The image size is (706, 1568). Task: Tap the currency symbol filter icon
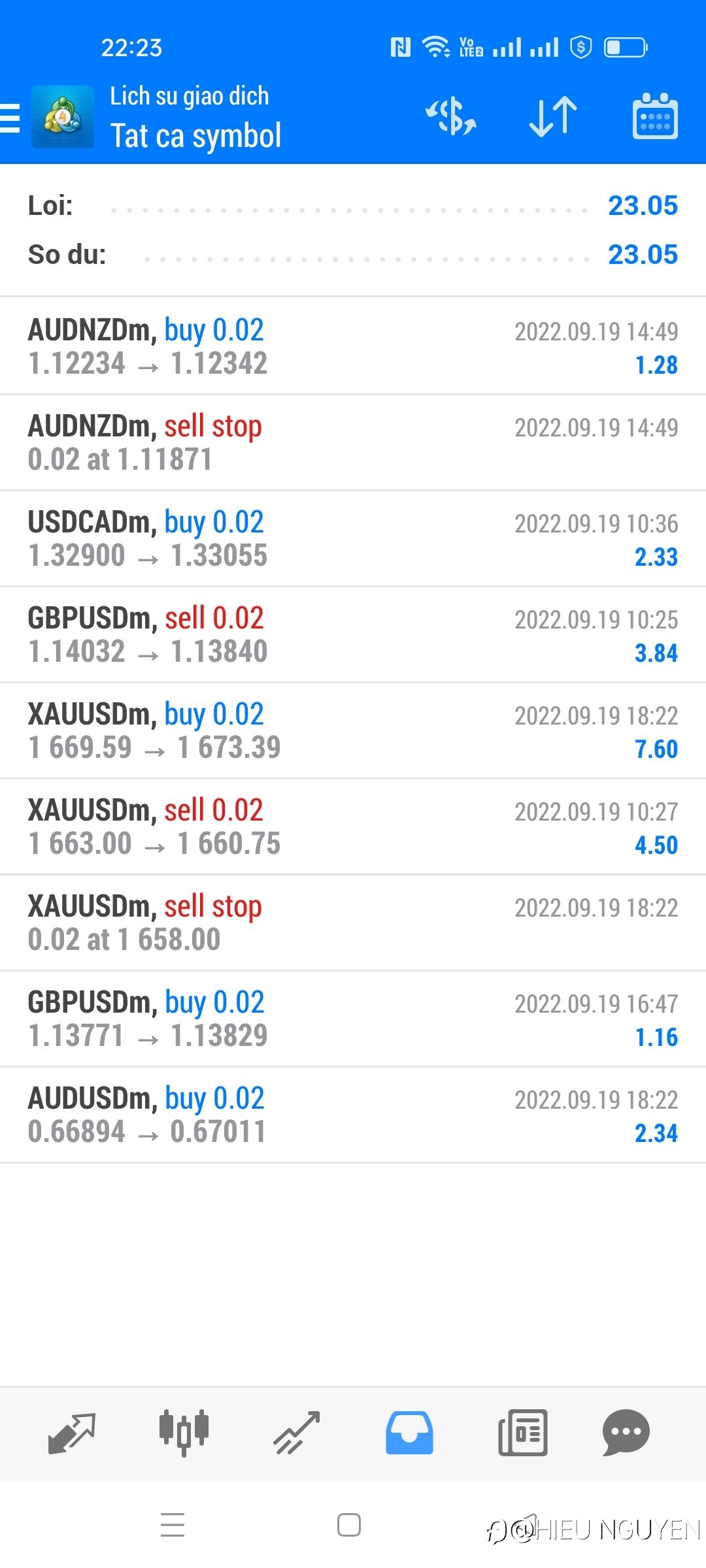coord(451,118)
